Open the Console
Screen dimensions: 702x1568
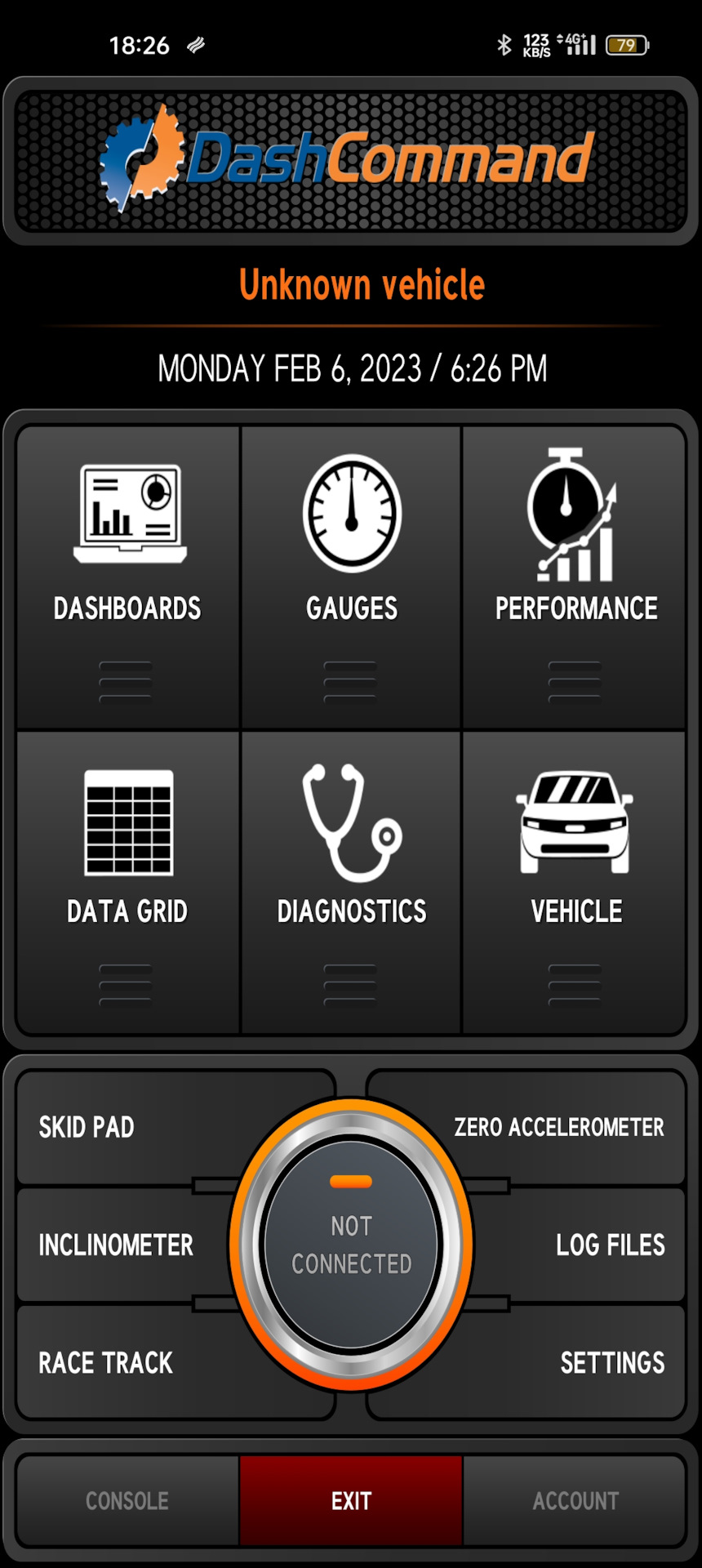click(x=127, y=1500)
